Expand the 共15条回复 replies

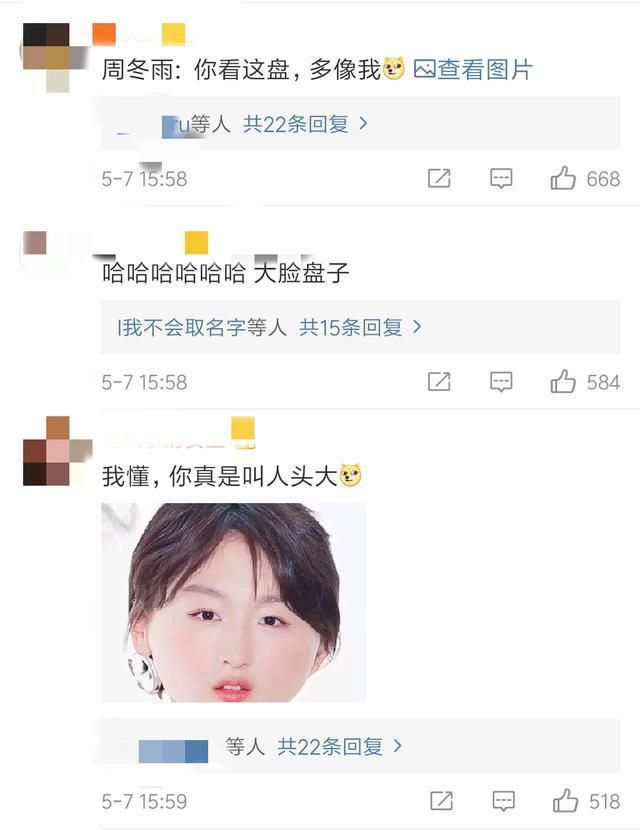click(361, 327)
